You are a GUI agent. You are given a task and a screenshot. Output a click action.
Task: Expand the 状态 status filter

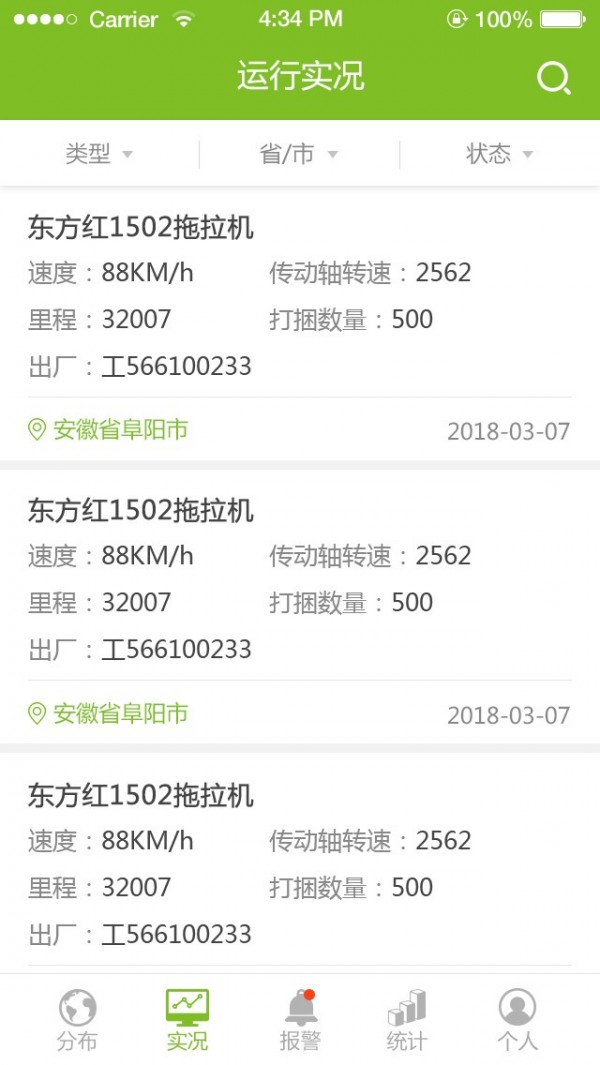(499, 154)
